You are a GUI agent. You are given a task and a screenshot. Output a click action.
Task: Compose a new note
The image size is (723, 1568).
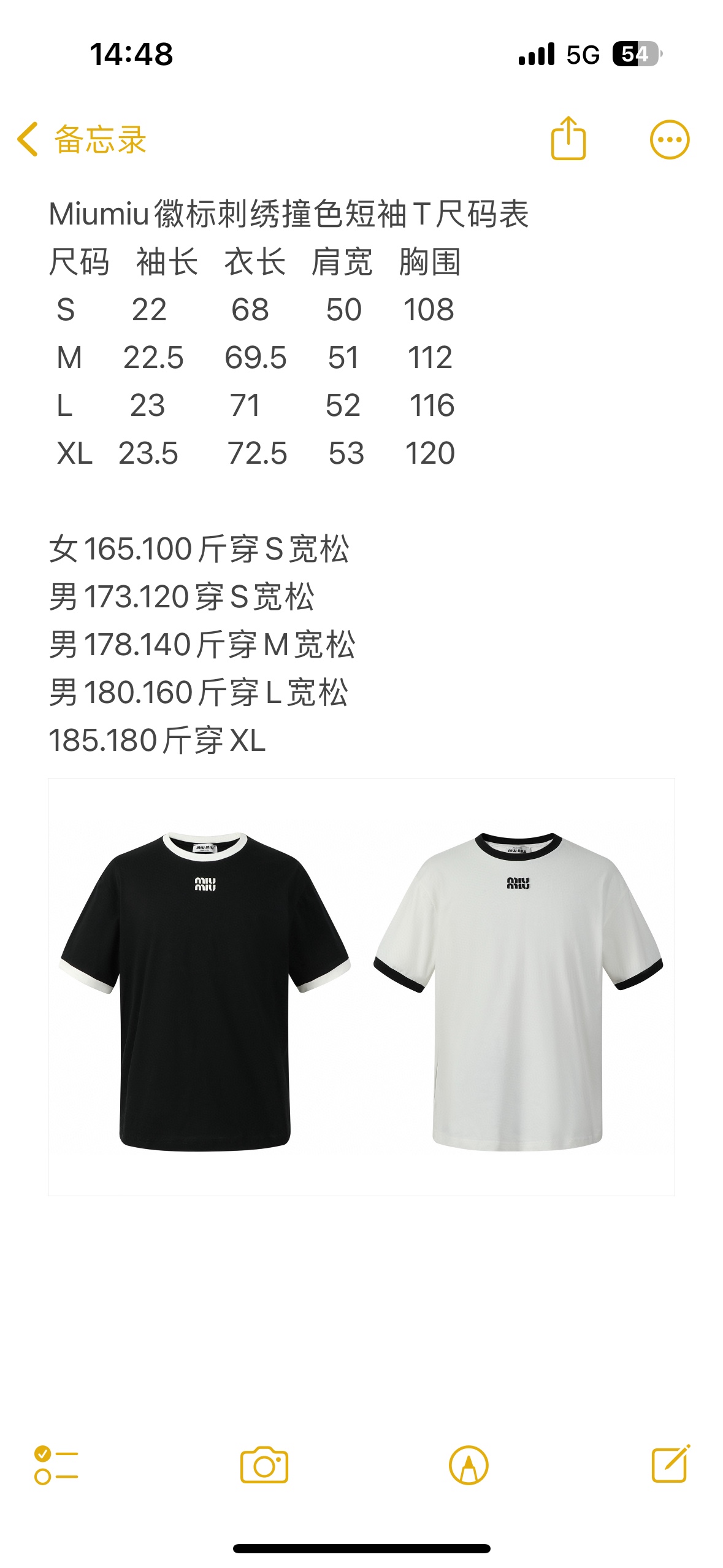coord(670,1465)
